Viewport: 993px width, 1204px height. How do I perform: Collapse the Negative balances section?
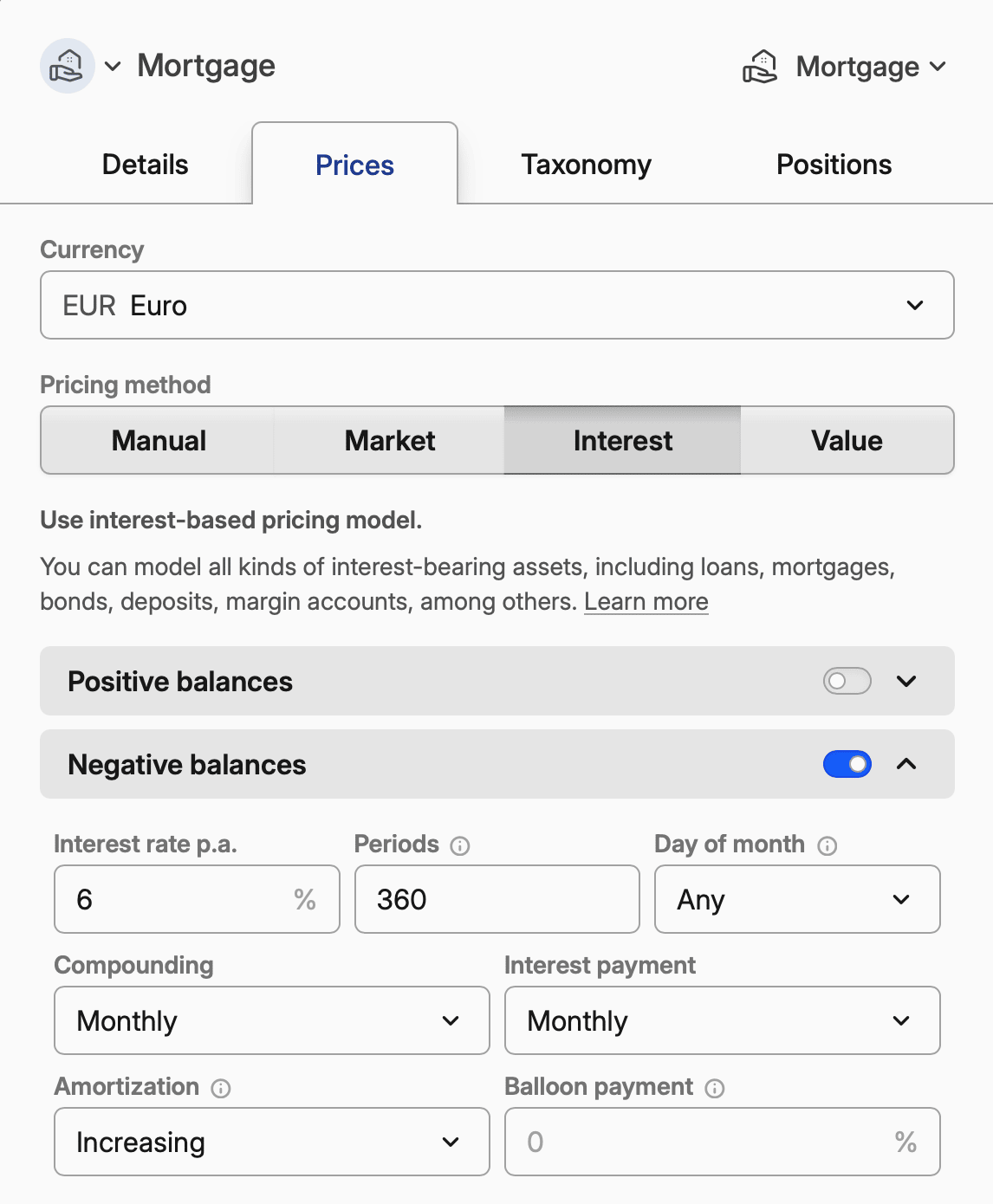point(907,764)
